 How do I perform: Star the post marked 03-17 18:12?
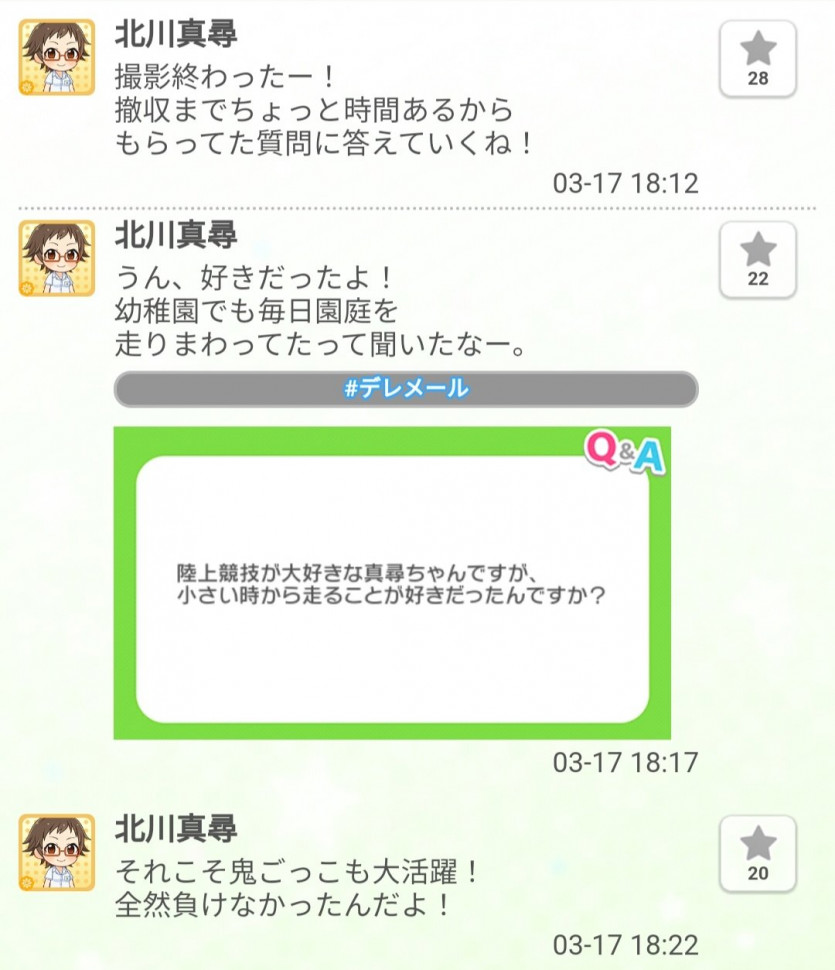(x=758, y=58)
